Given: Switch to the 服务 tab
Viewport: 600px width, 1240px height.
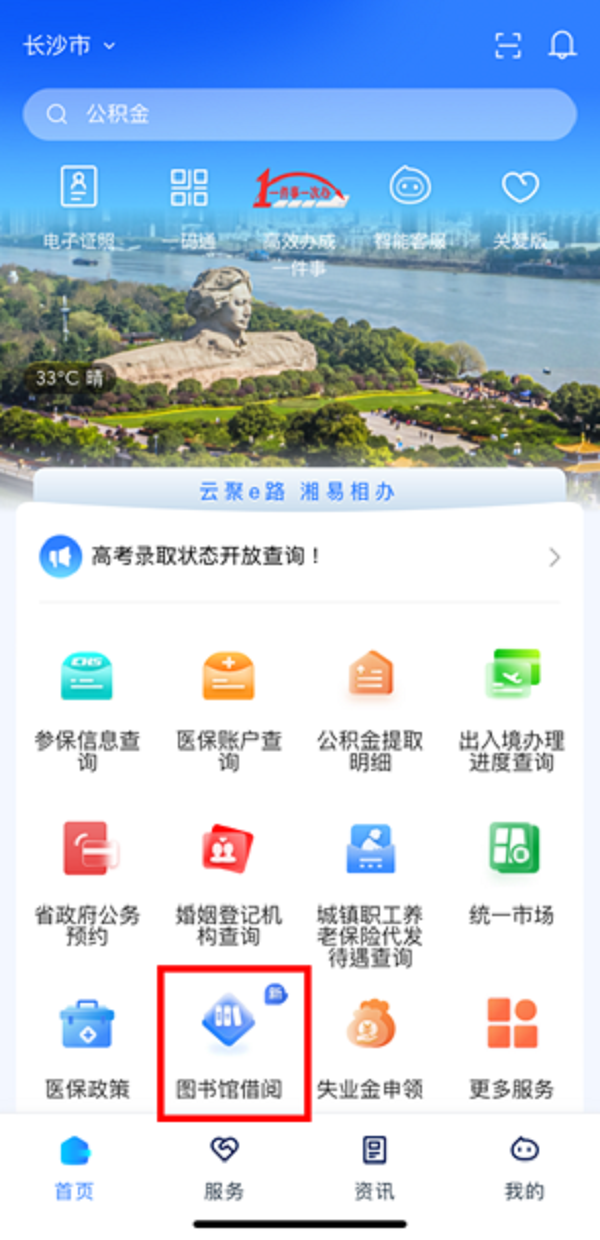Looking at the screenshot, I should tap(224, 1168).
